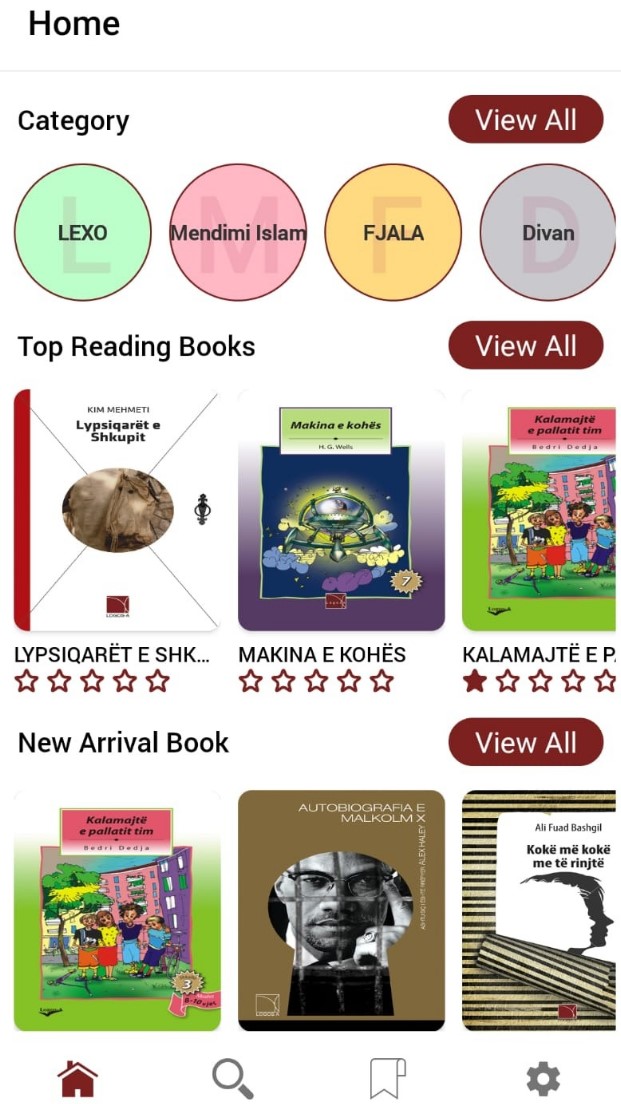Viewport: 621px width, 1104px height.
Task: Switch to the Search tab
Action: [233, 1079]
